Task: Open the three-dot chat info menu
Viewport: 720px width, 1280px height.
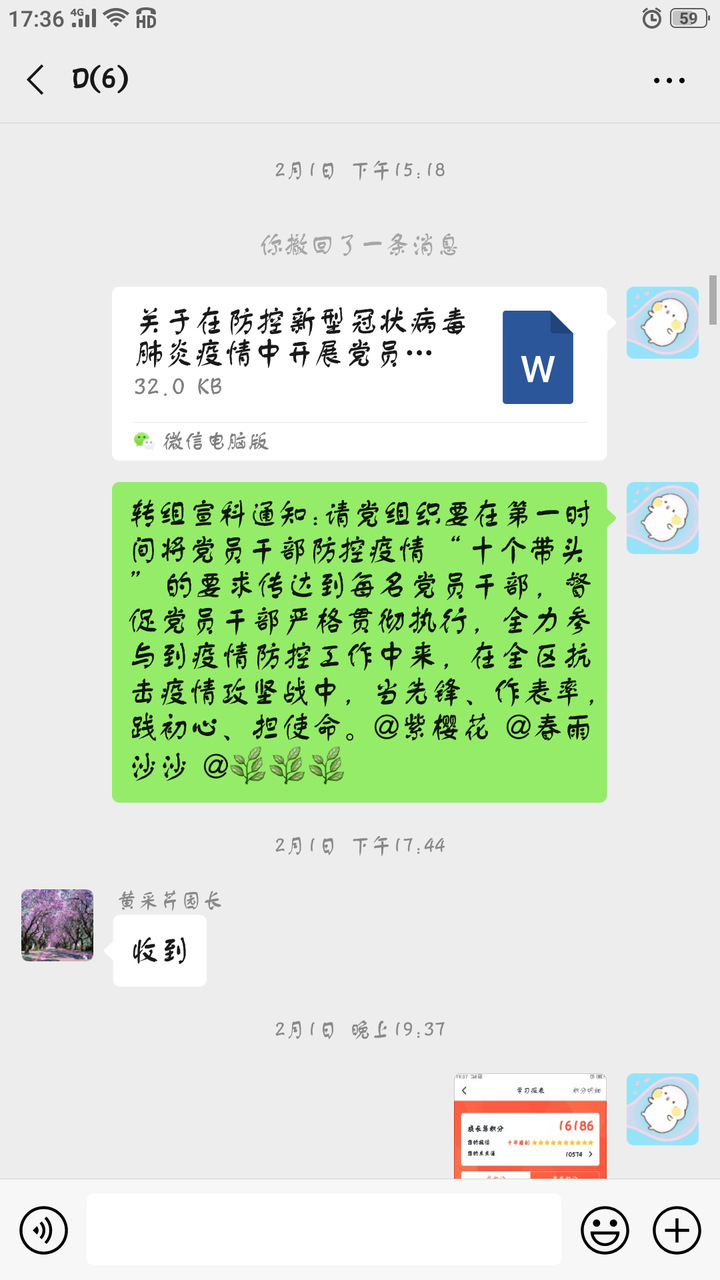Action: (x=669, y=81)
